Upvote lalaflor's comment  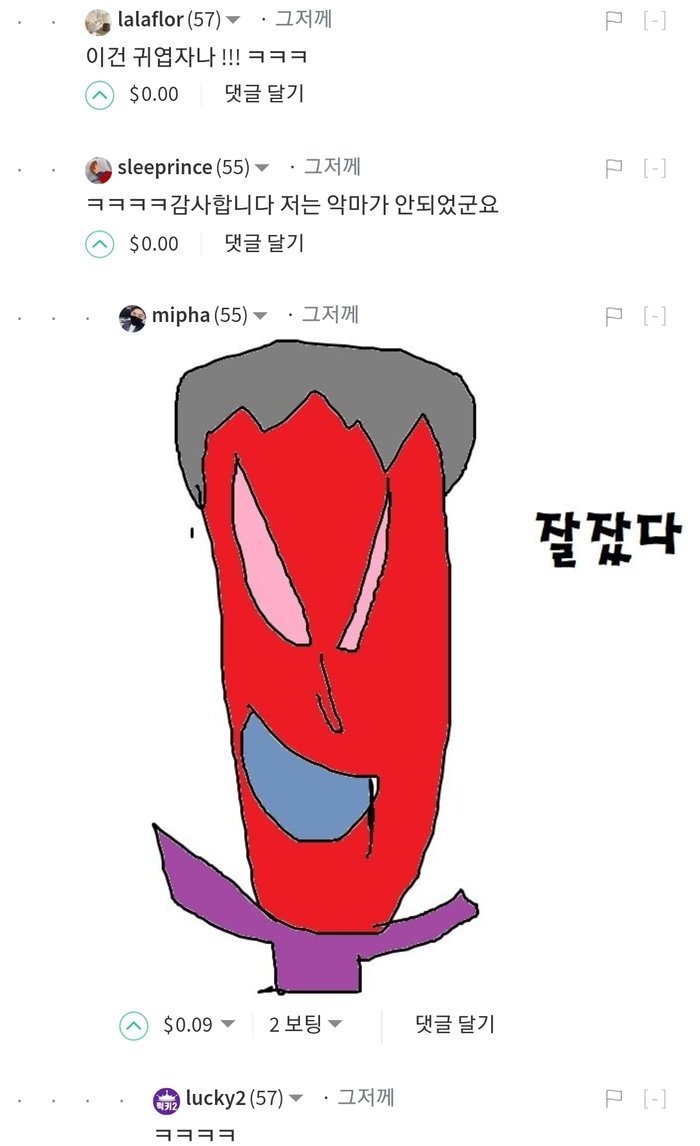[x=99, y=95]
